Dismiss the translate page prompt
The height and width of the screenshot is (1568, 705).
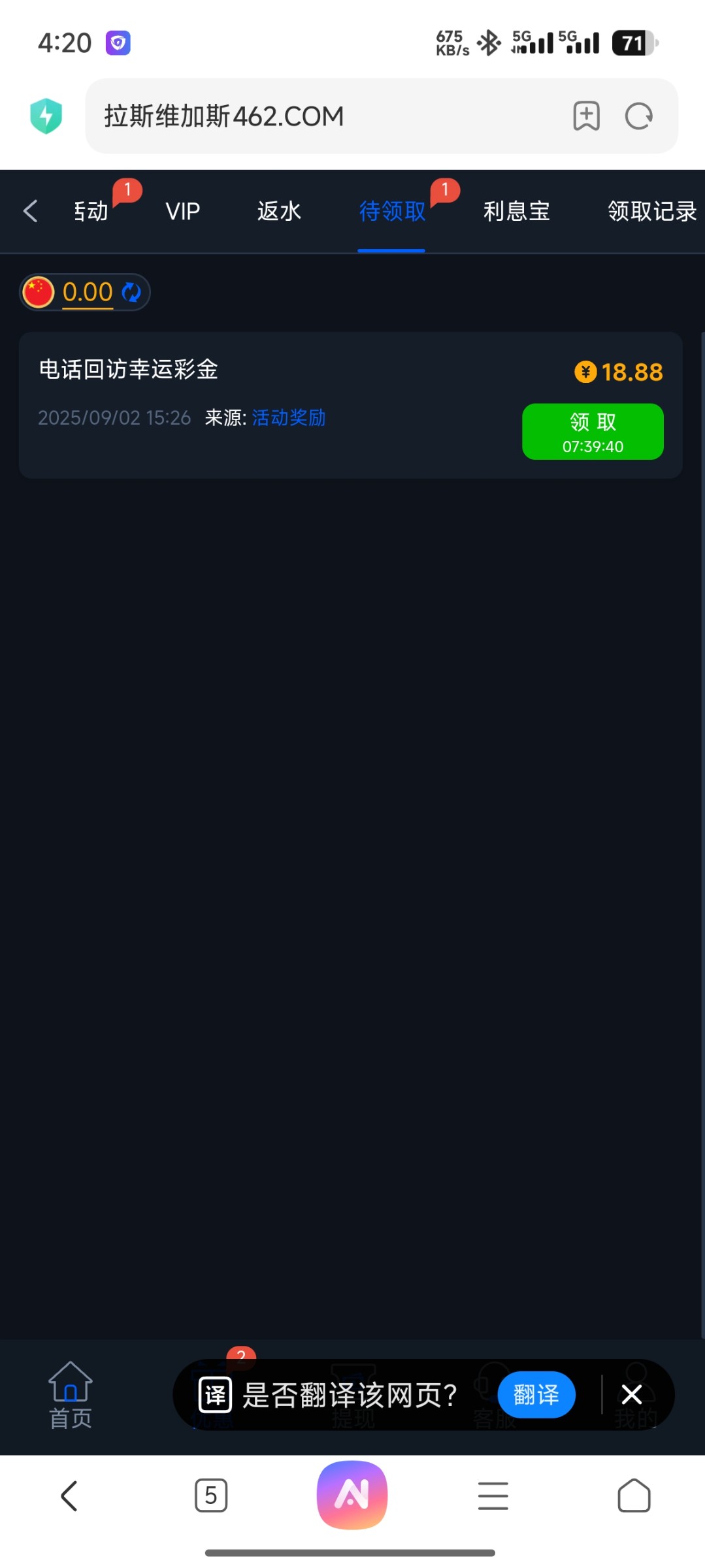tap(631, 1395)
